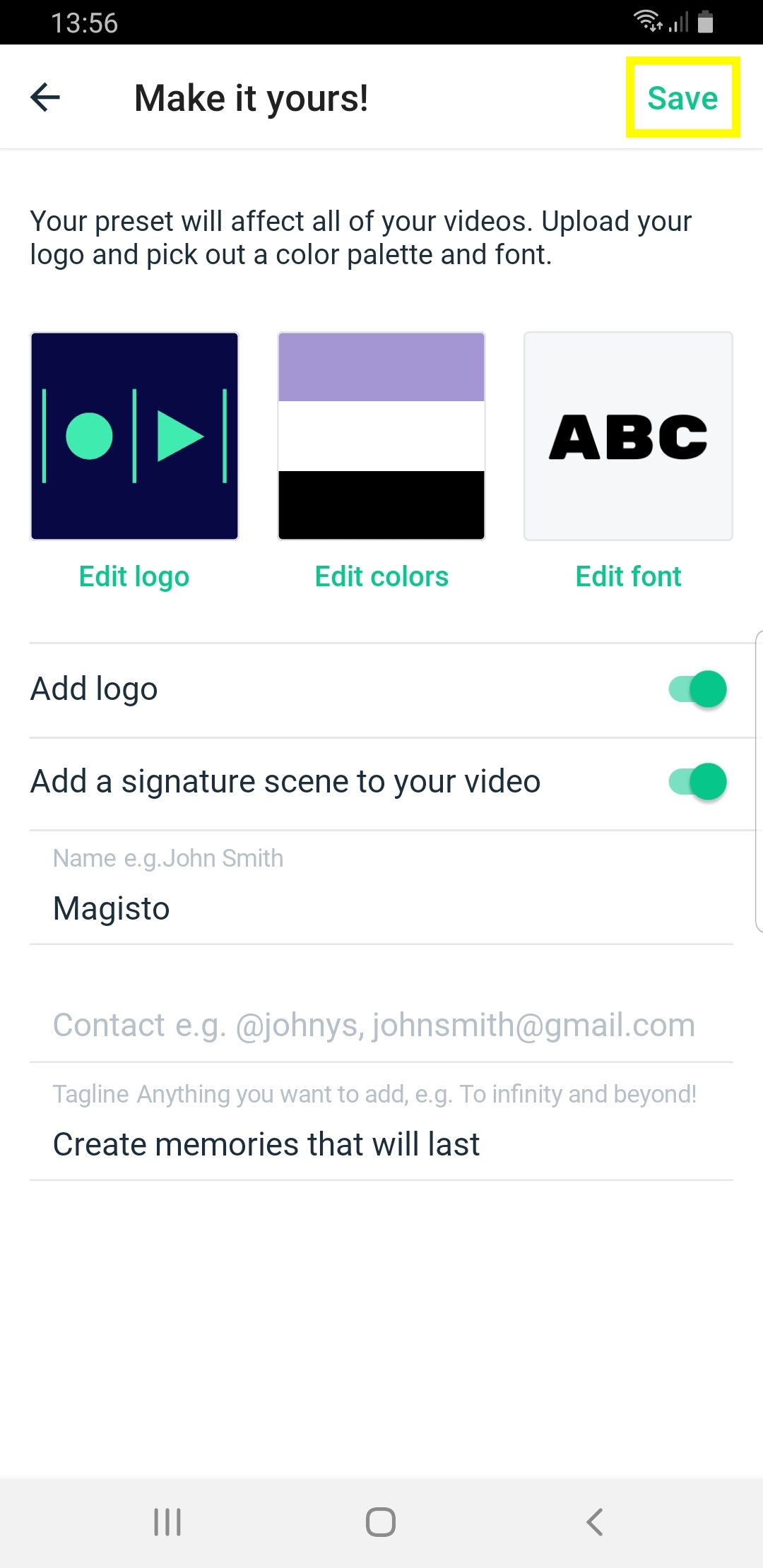Open the color palette preview tile
Screen dimensions: 763x1568
click(x=381, y=436)
